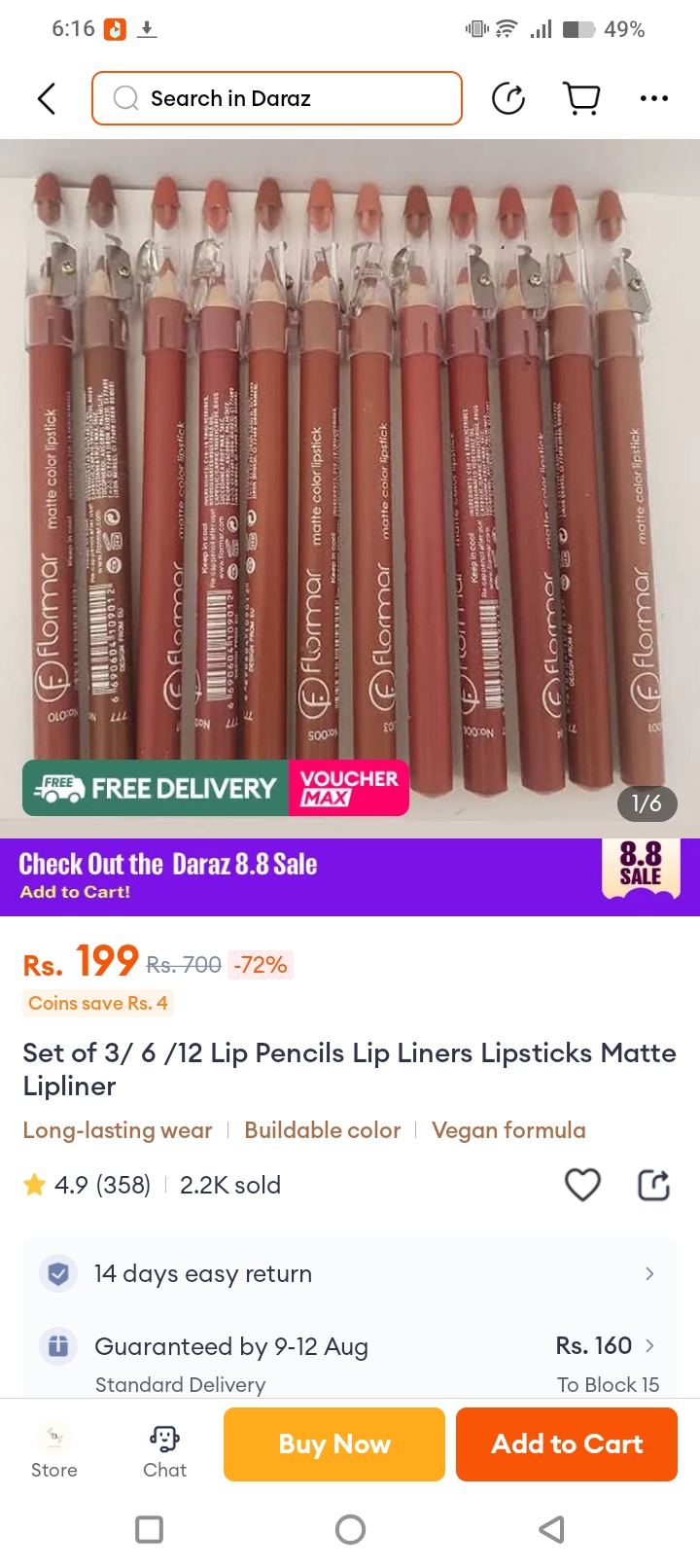
Task: Tap Buy Now
Action: 334,1444
